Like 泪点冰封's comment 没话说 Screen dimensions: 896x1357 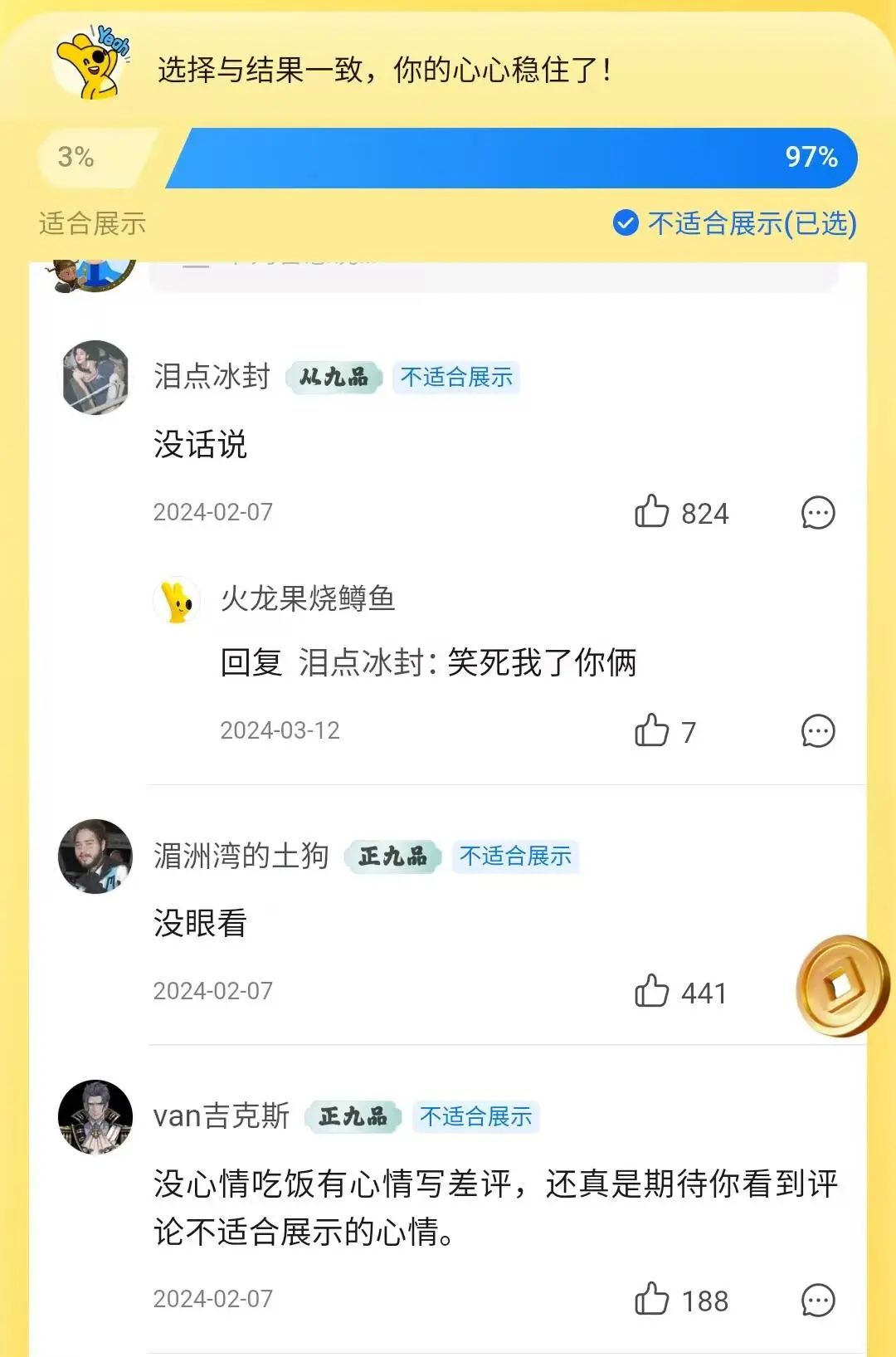(652, 512)
